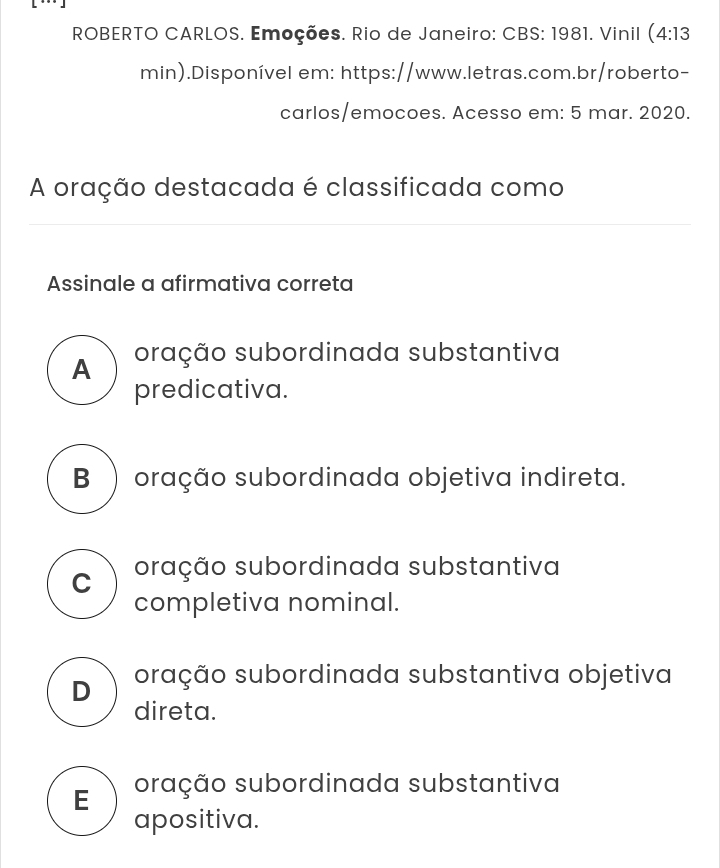
Task: Select option E, substantiva apositiva
Action: 82,801
